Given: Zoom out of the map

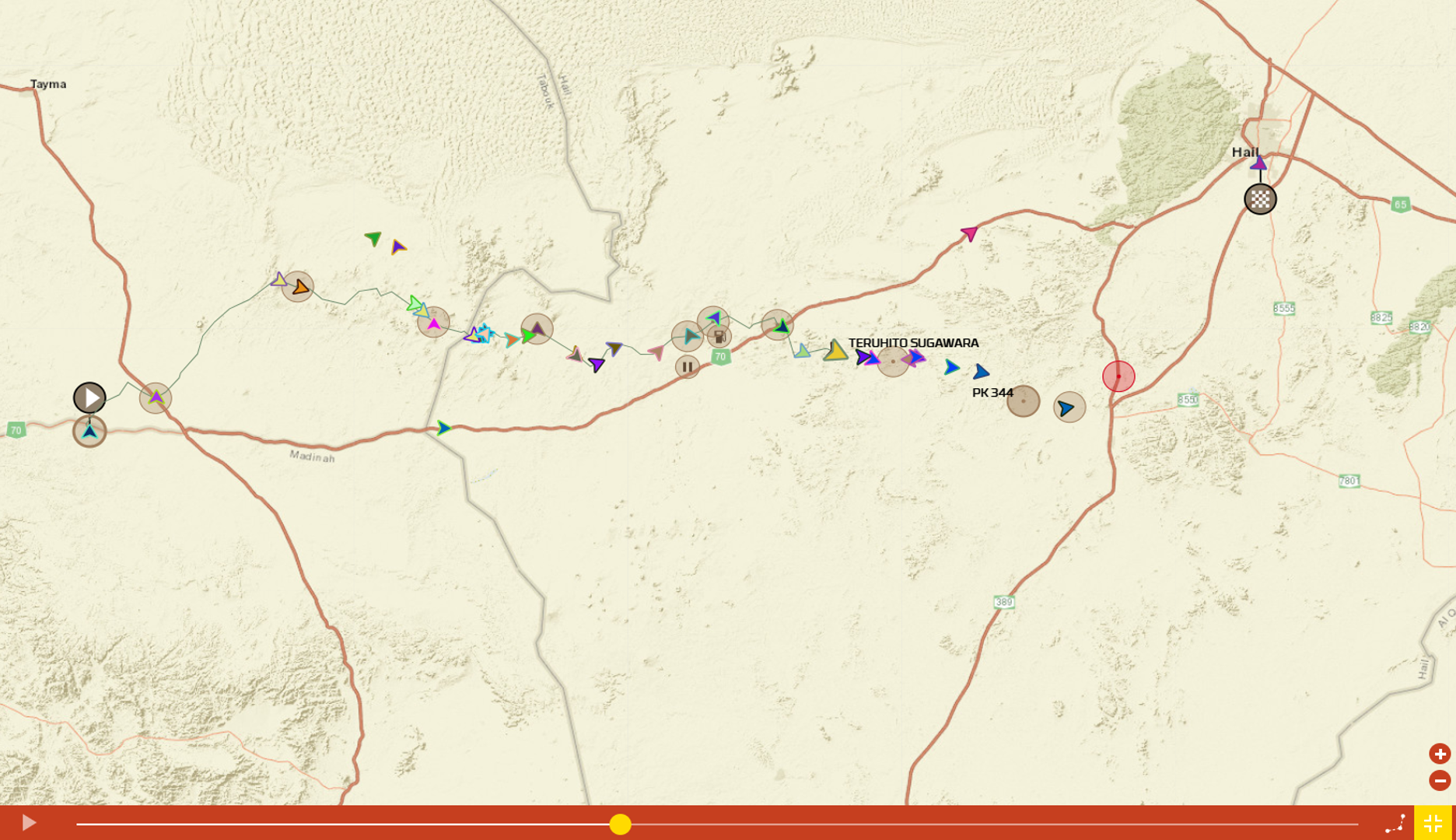Looking at the screenshot, I should coord(1440,780).
